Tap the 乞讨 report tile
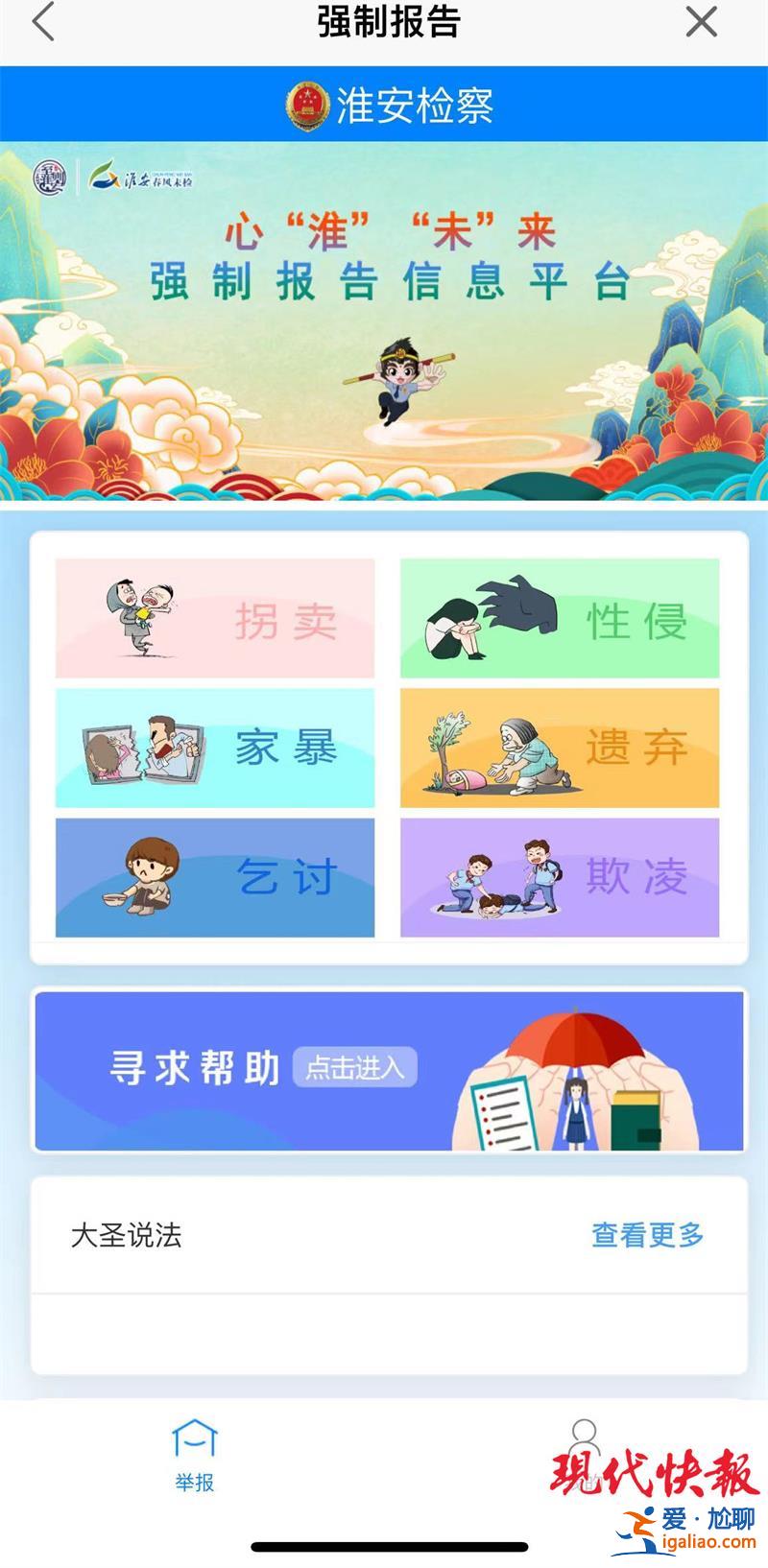768x1568 pixels. point(215,877)
